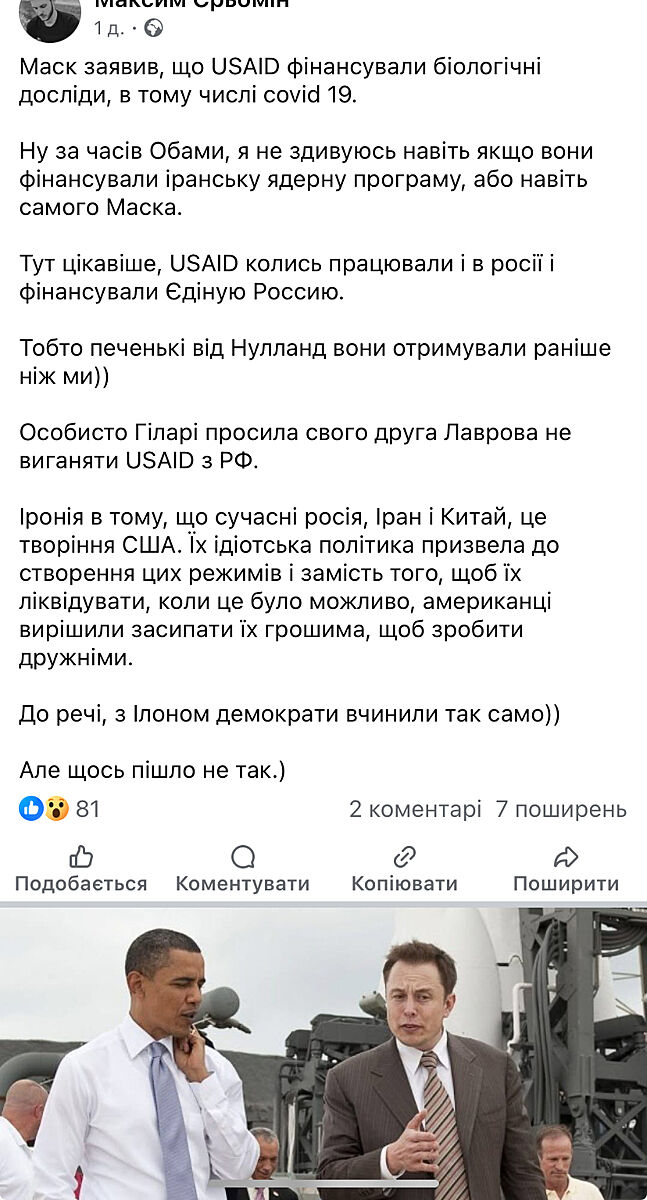
Task: Share the post via Поширити
Action: click(566, 869)
